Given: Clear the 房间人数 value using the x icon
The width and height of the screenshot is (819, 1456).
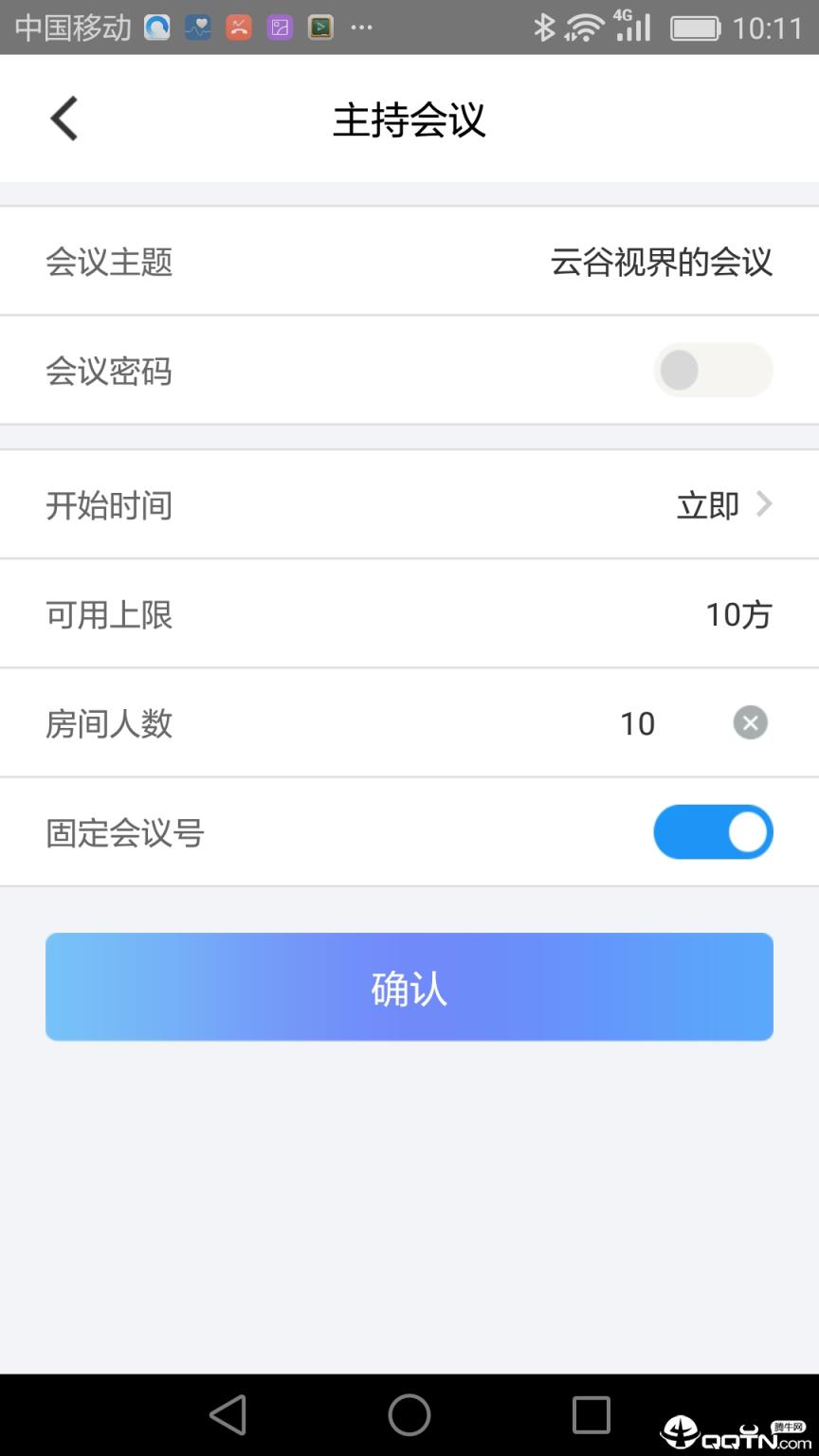Looking at the screenshot, I should coord(750,723).
